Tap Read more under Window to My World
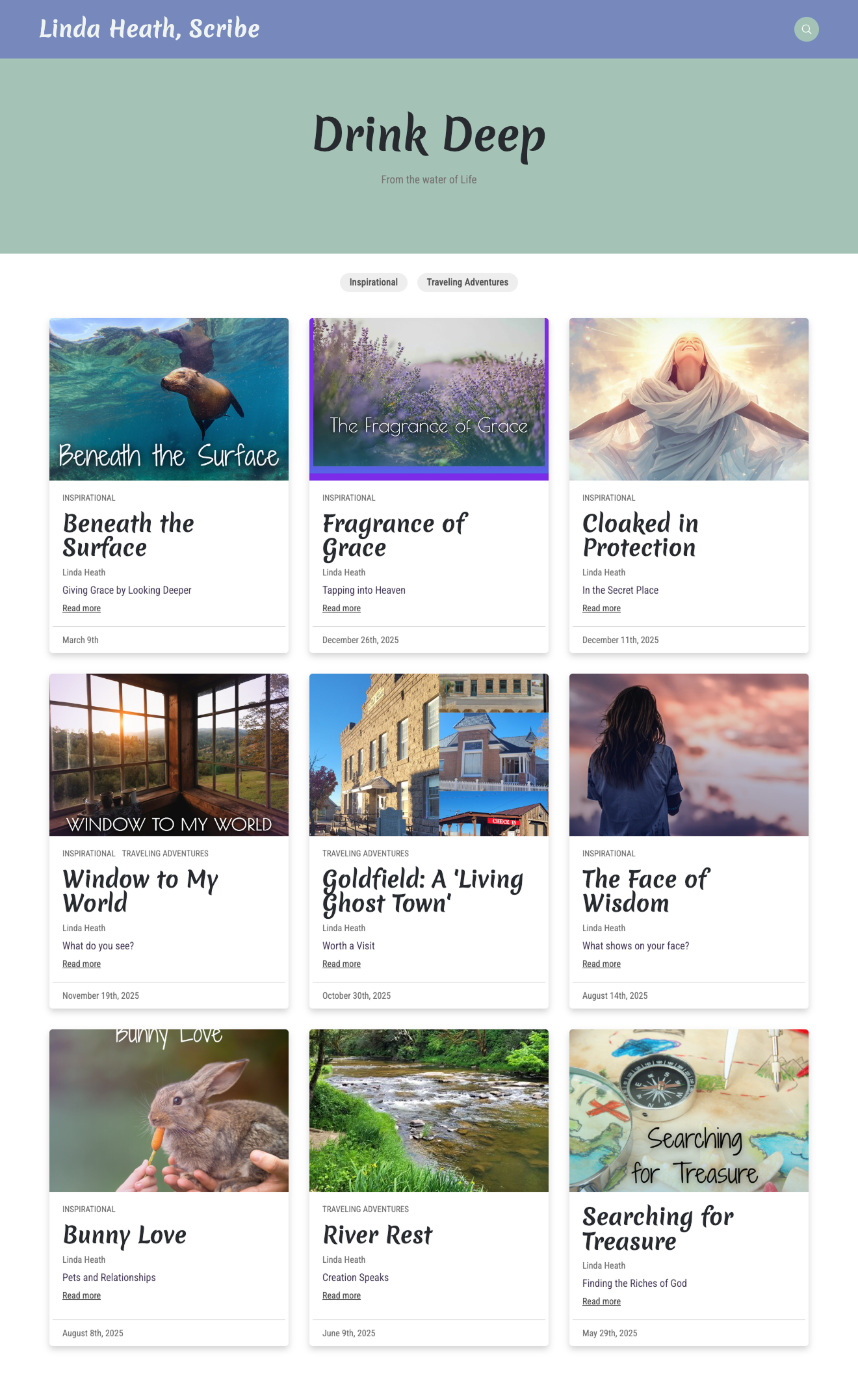 81,964
